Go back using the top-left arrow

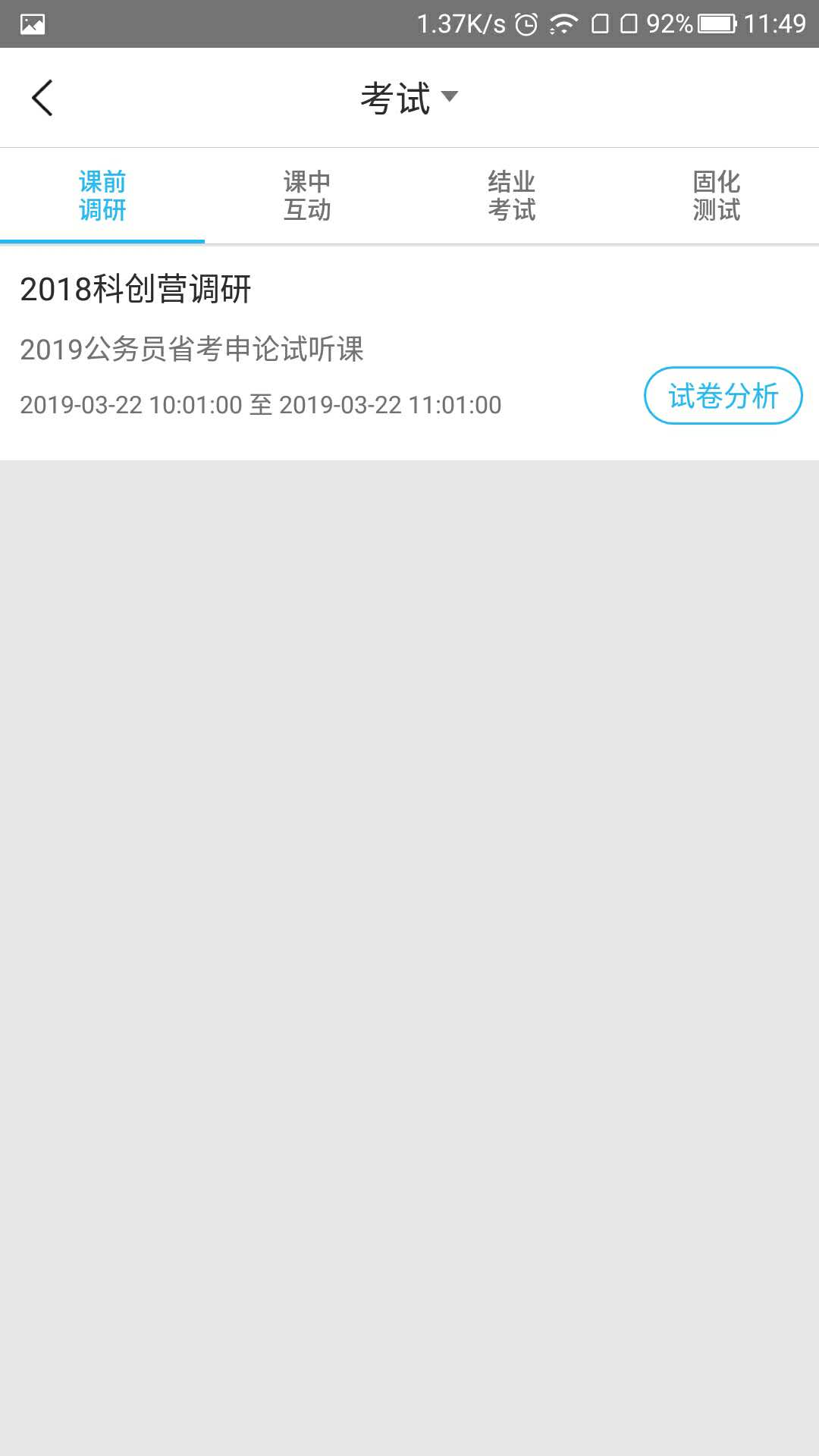(42, 98)
